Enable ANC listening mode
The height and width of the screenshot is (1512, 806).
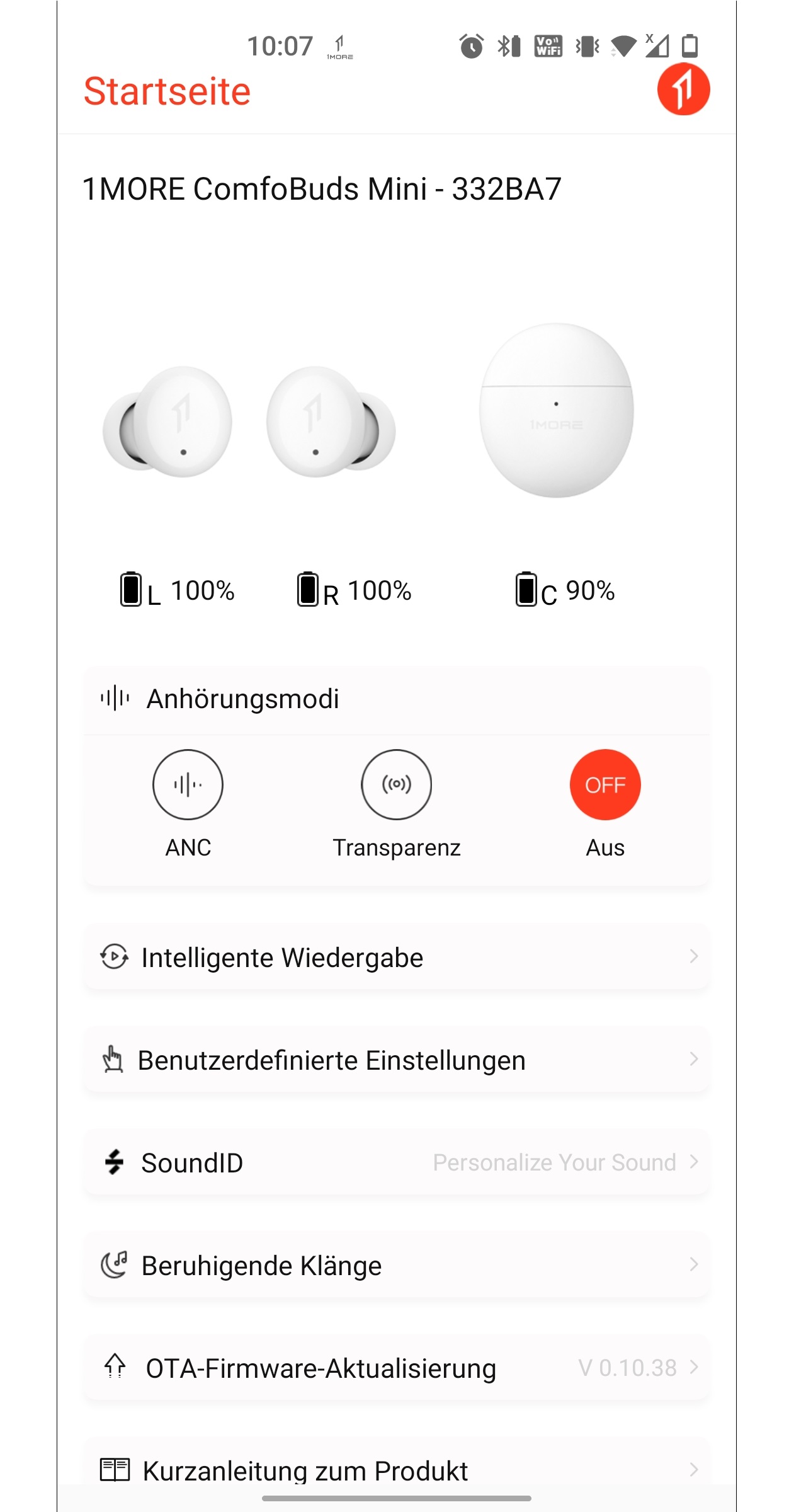(188, 785)
